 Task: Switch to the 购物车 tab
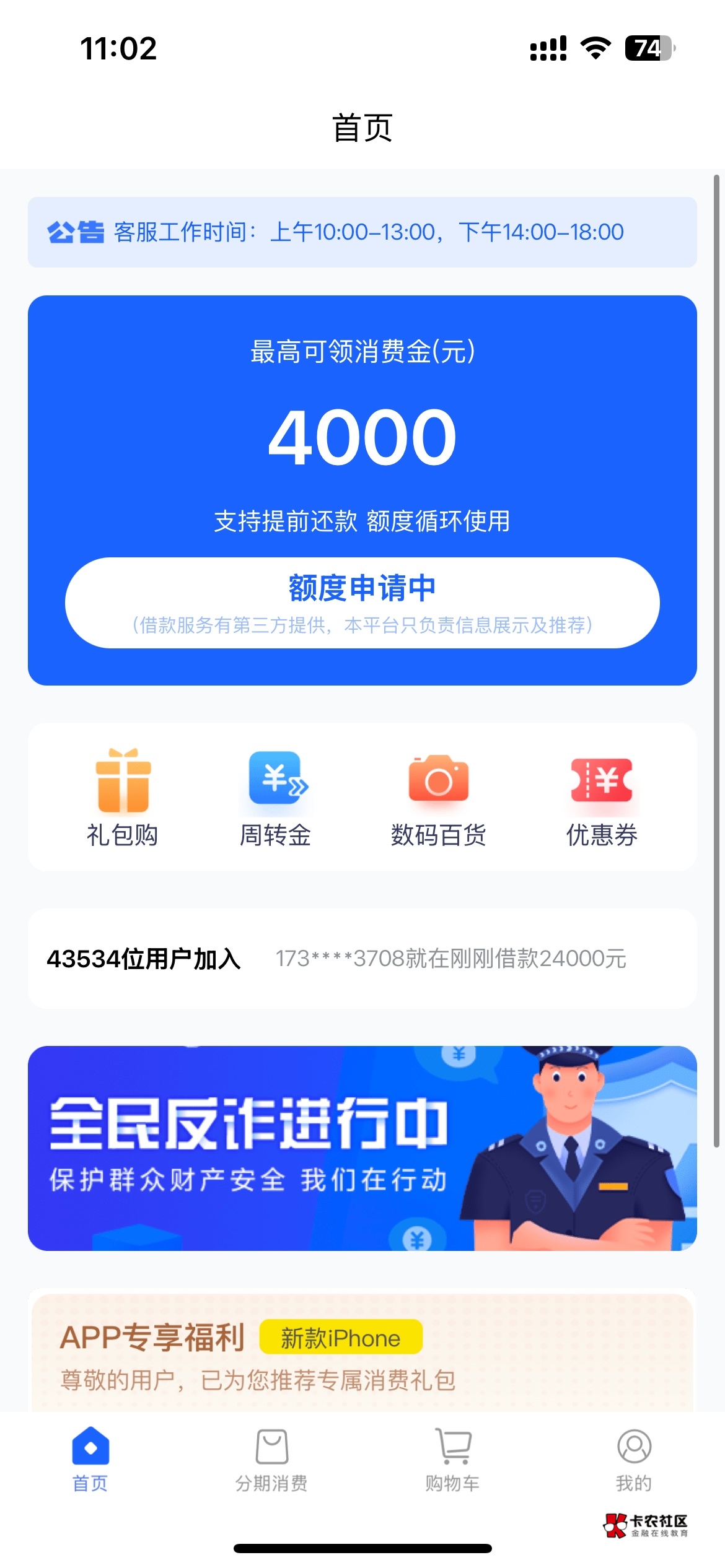click(452, 1460)
